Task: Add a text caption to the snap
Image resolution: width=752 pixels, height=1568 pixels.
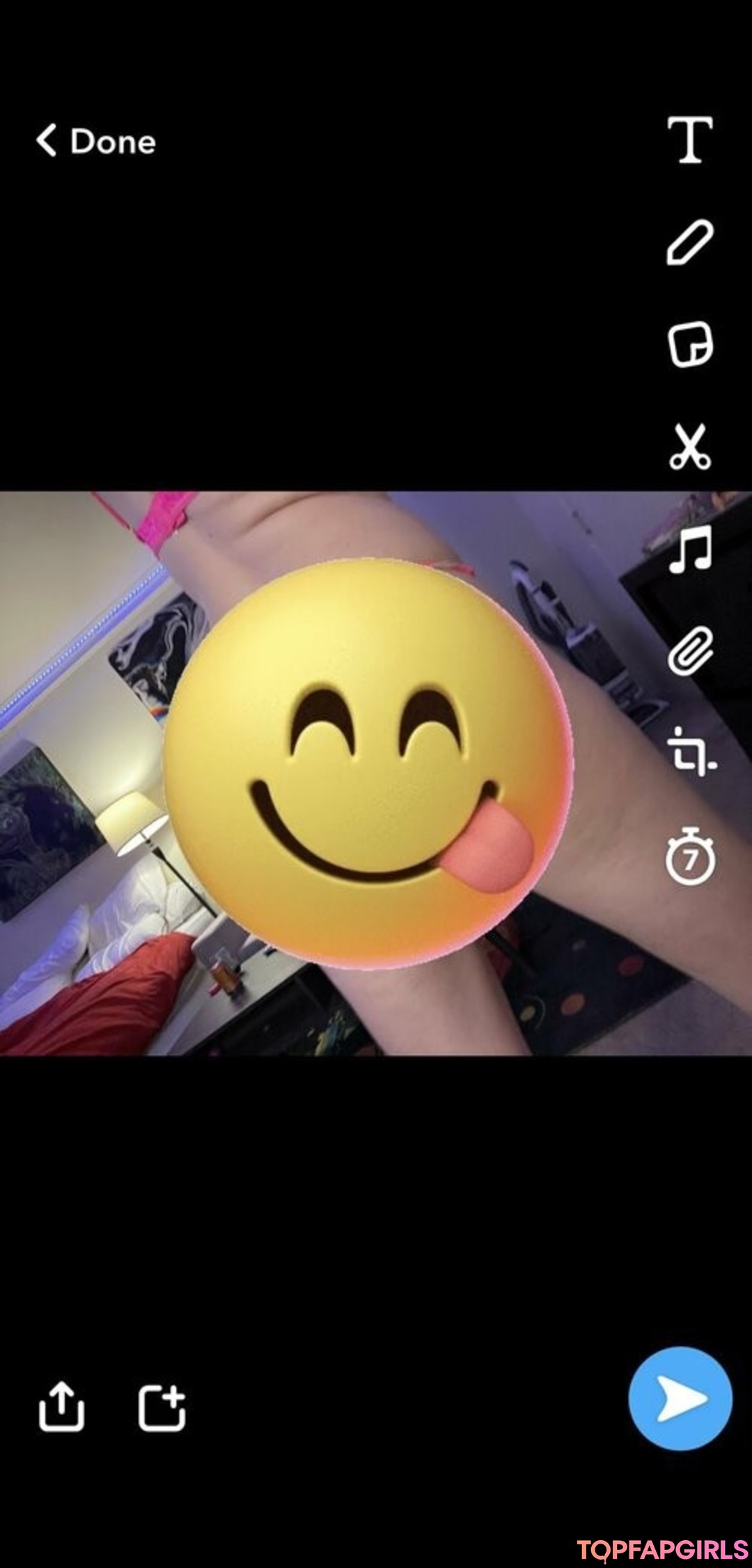Action: pos(689,139)
